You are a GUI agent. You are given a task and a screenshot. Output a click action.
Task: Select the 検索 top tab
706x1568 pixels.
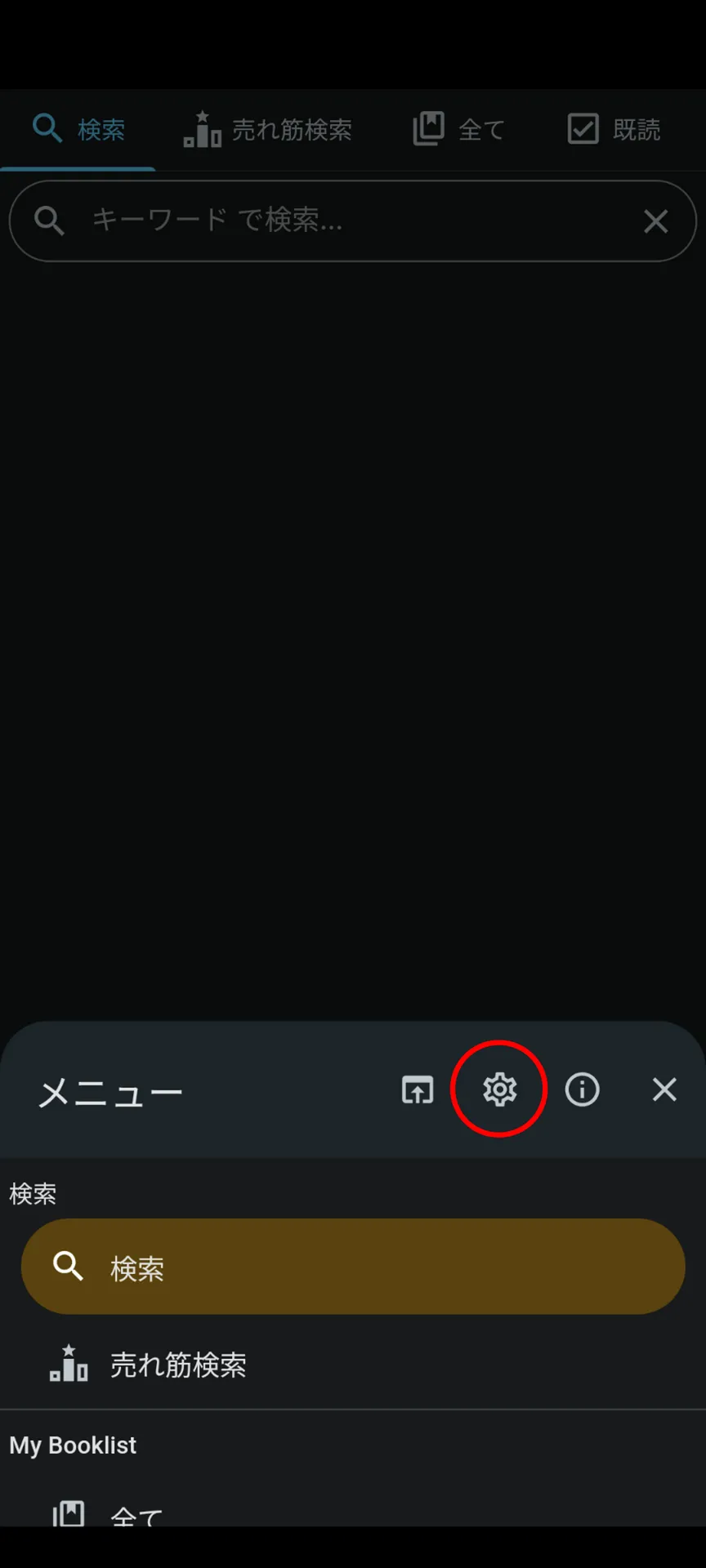78,129
